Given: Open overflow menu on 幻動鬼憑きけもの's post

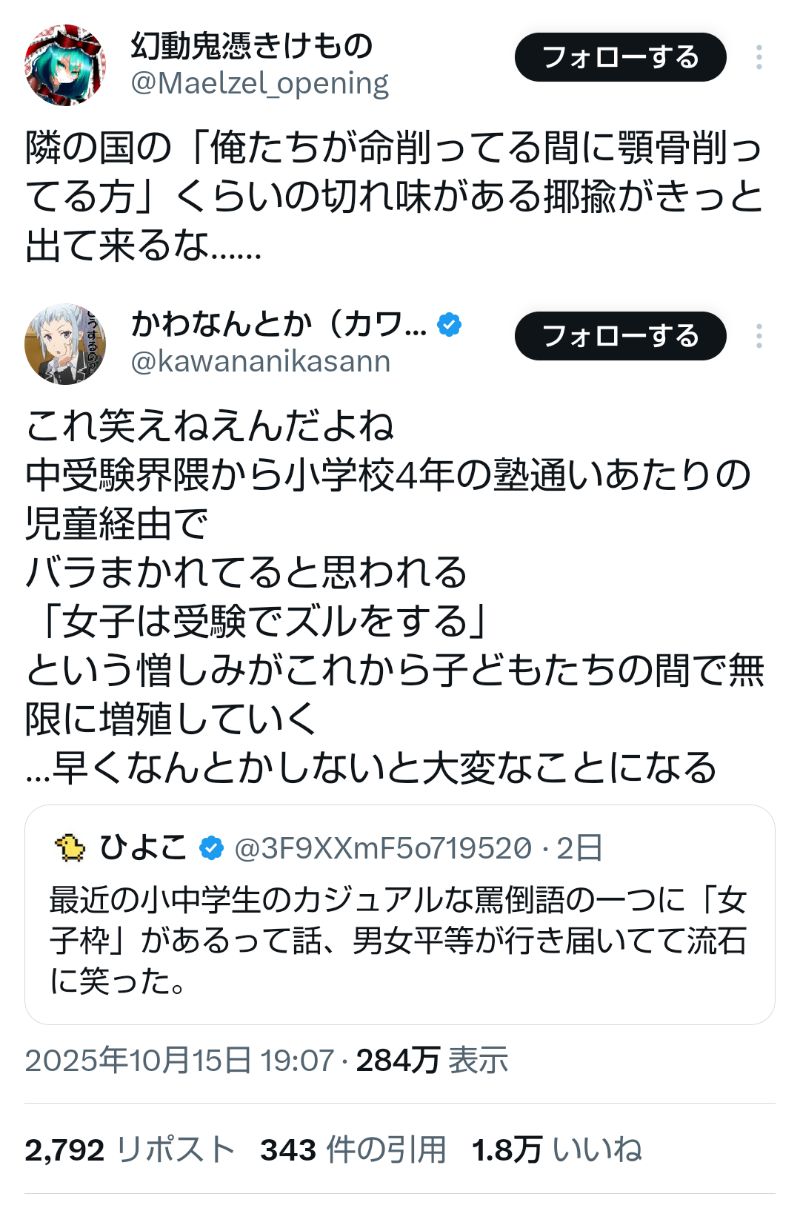Looking at the screenshot, I should (x=760, y=58).
